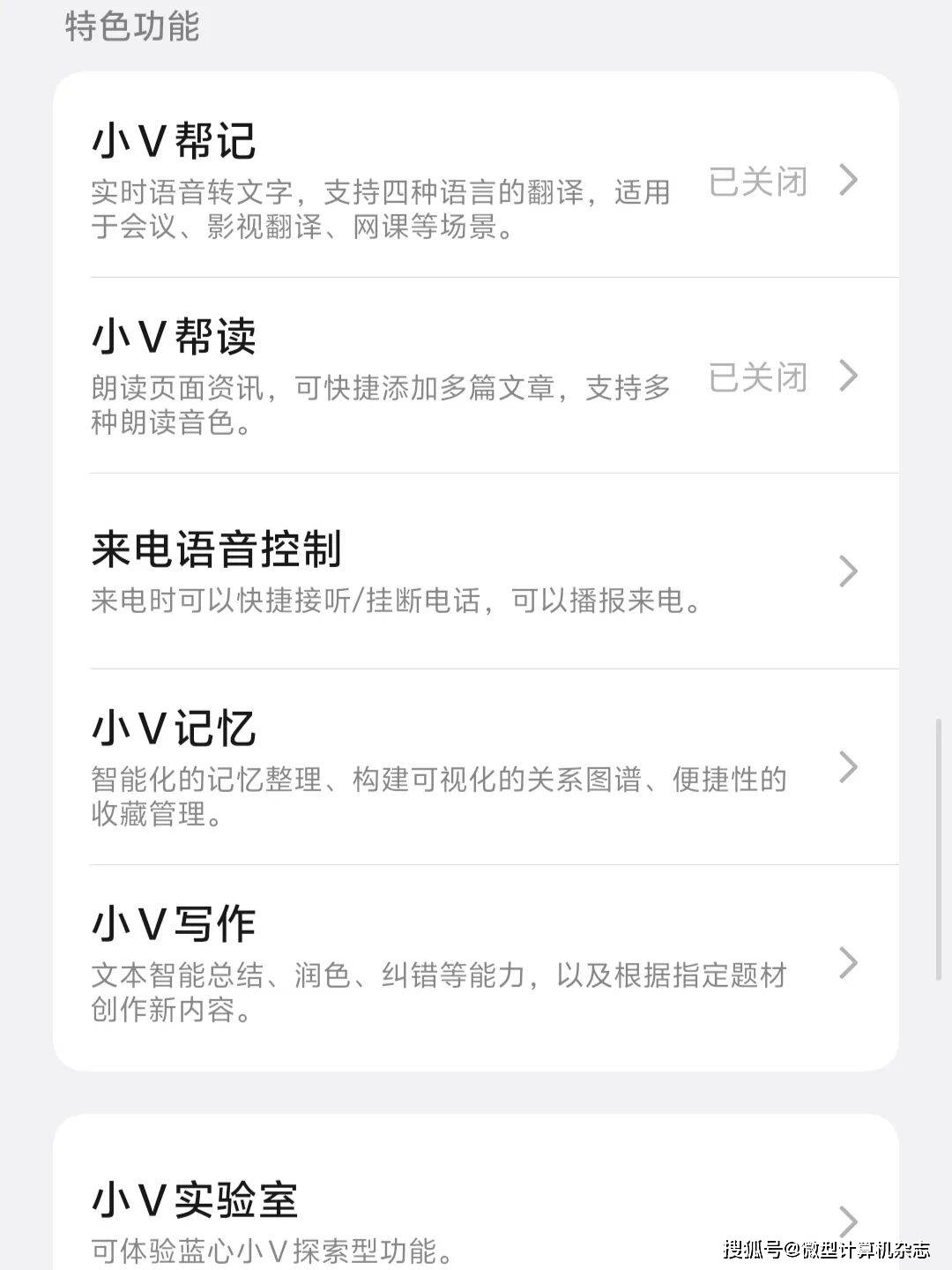Viewport: 952px width, 1270px height.
Task: Open the 小V帮读 setting row
Action: [476, 377]
